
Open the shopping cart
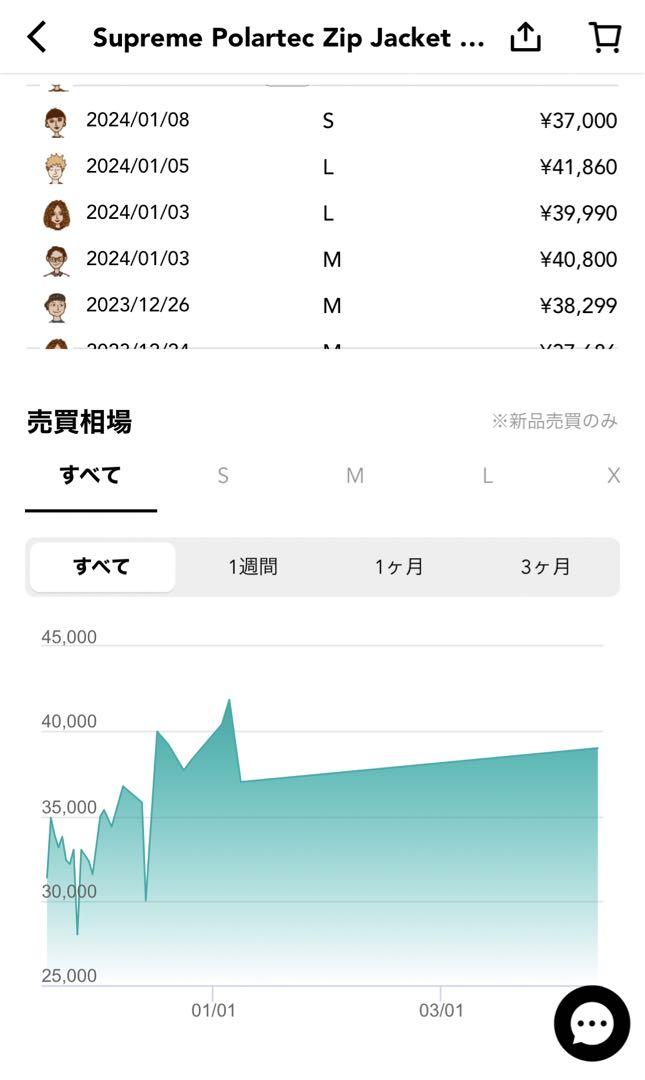(x=605, y=37)
